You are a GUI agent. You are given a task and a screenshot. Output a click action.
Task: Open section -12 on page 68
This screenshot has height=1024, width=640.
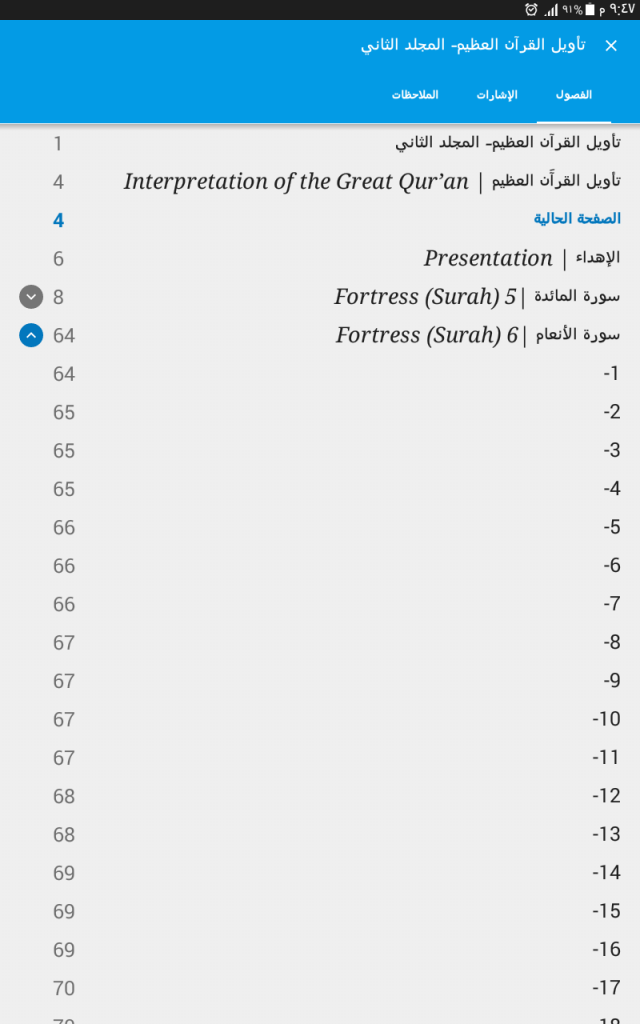(x=320, y=797)
